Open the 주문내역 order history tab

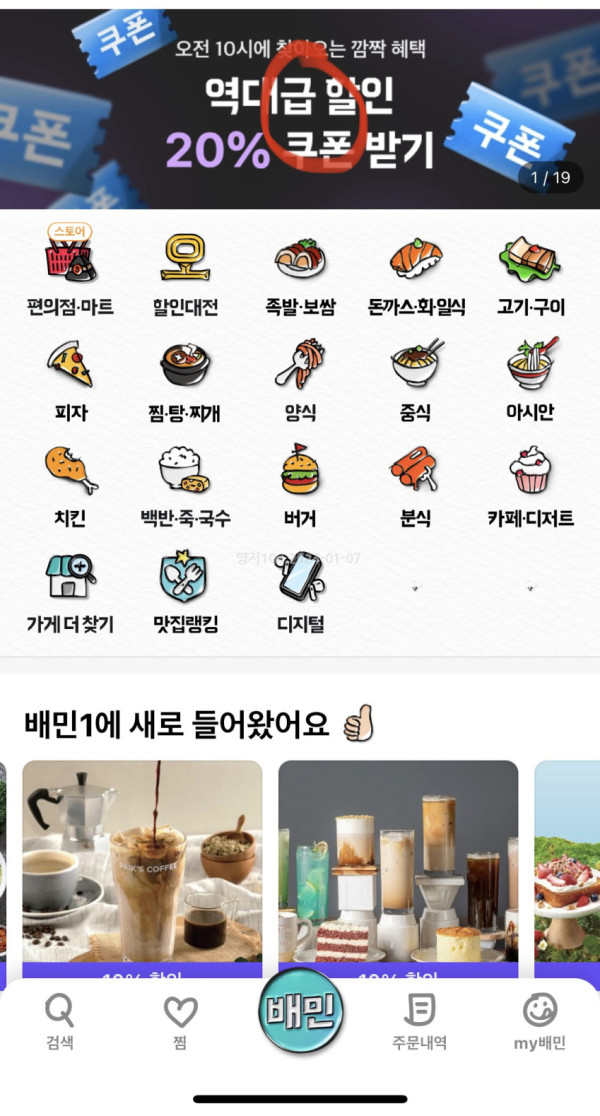point(419,1023)
